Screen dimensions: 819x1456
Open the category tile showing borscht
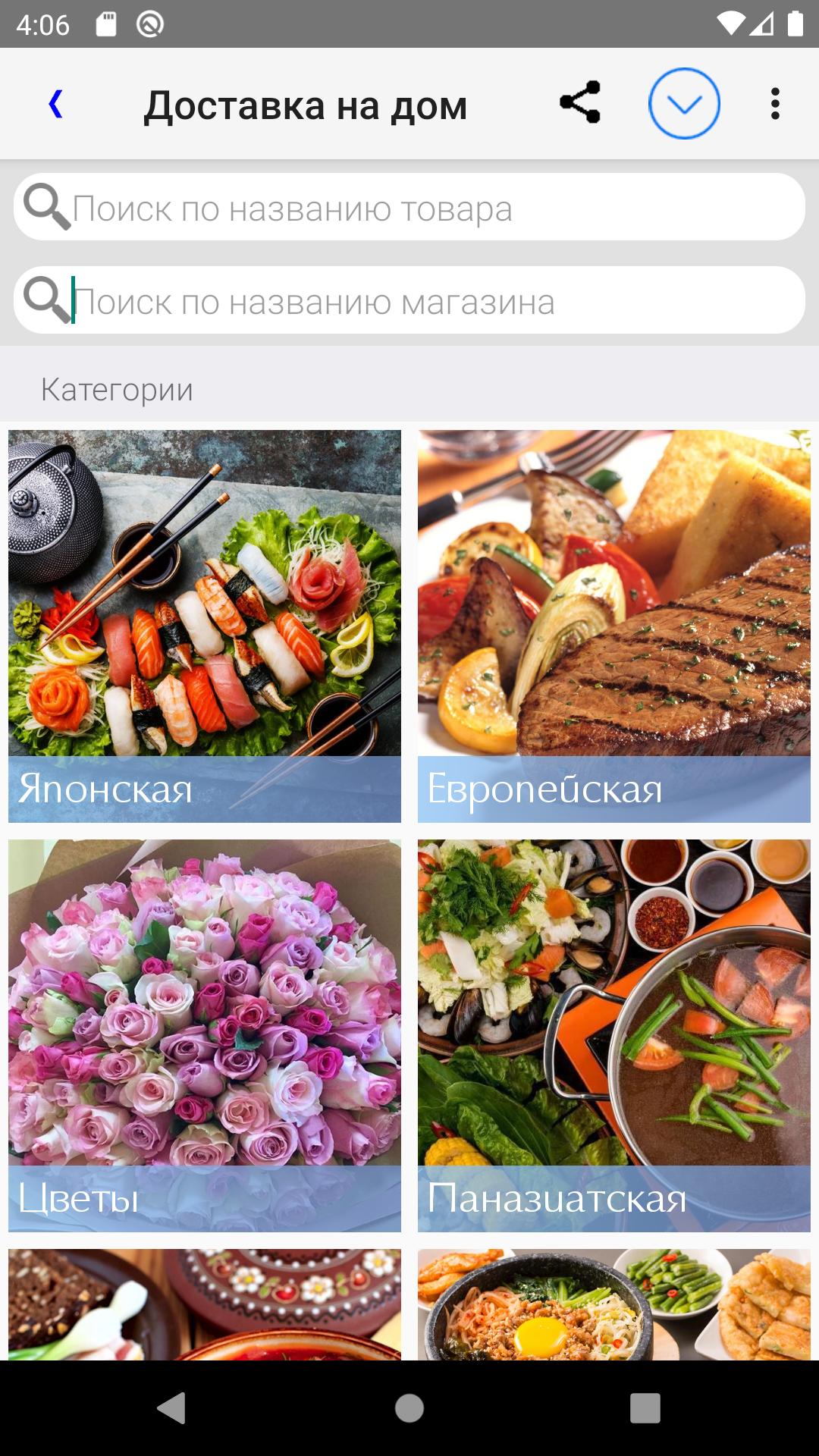205,1303
